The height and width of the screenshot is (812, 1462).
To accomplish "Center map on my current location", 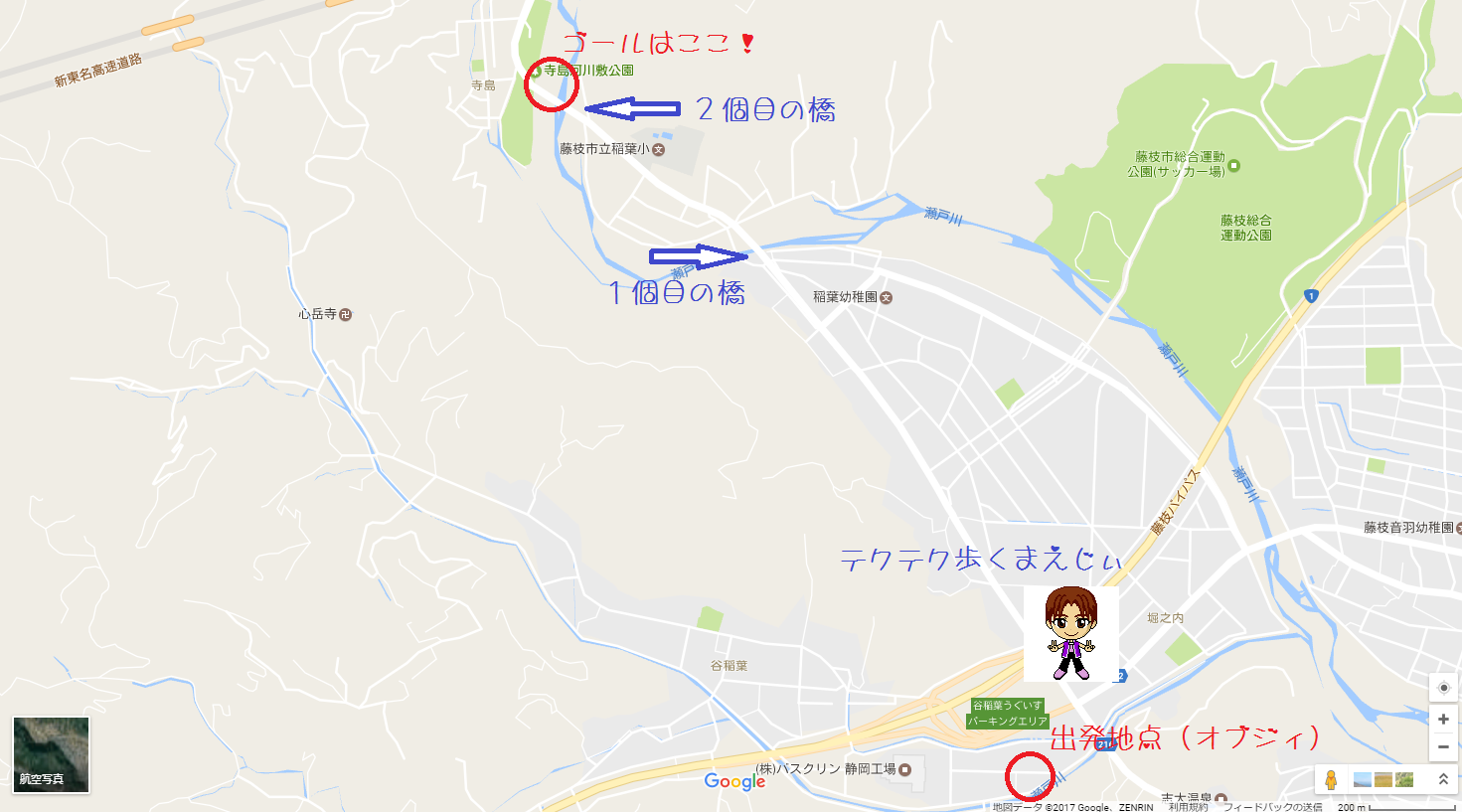I will pyautogui.click(x=1443, y=688).
